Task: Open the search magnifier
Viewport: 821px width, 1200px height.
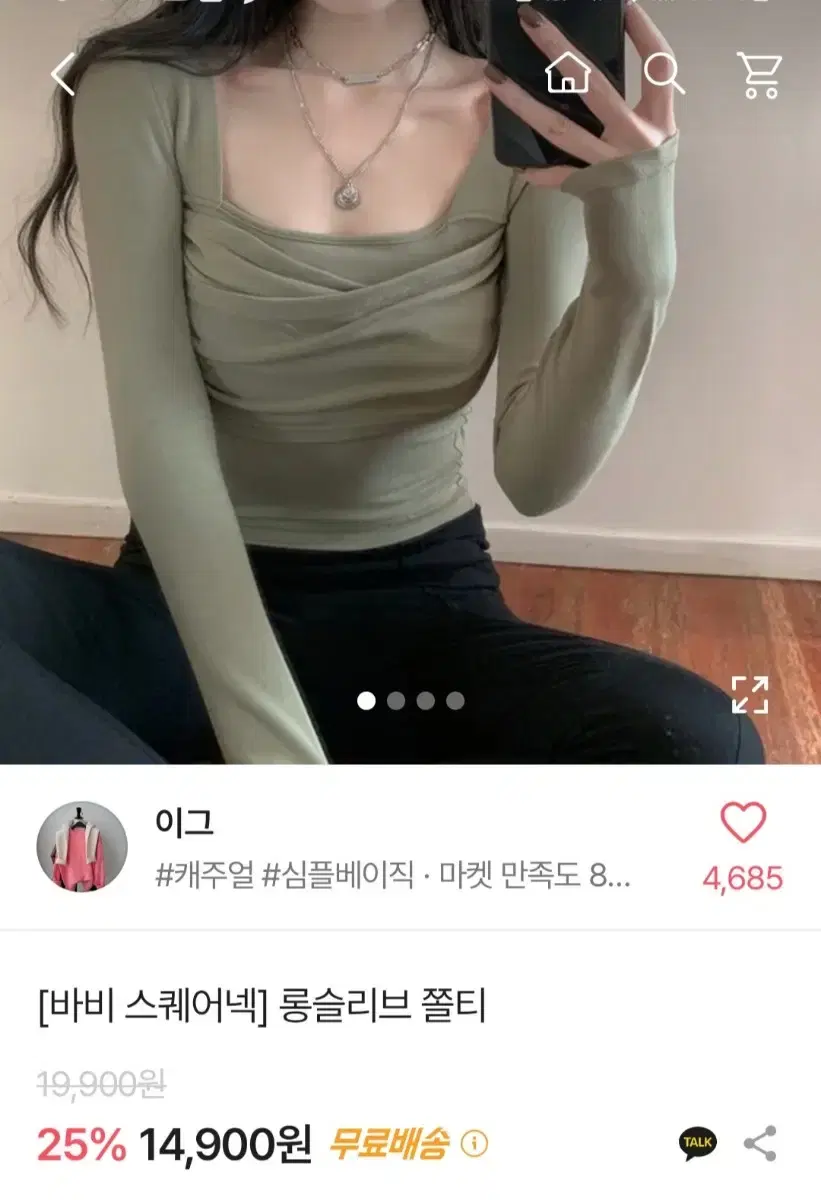Action: pos(663,73)
